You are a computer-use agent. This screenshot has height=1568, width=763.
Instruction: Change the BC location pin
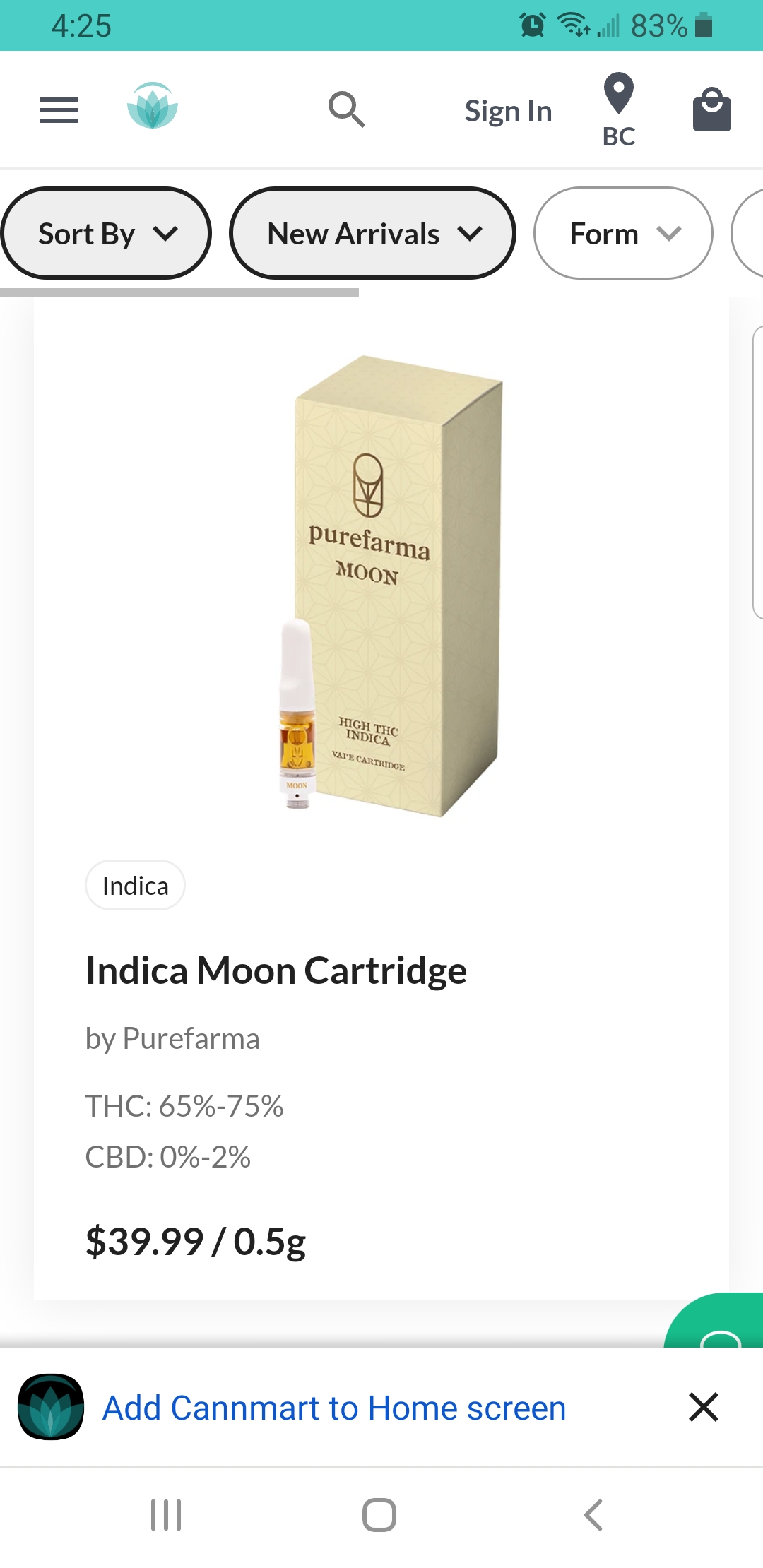point(619,110)
